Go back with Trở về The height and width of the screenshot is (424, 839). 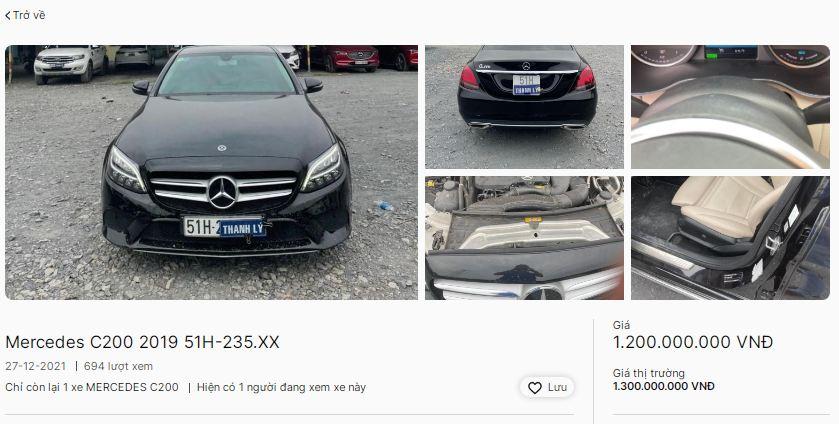(26, 15)
